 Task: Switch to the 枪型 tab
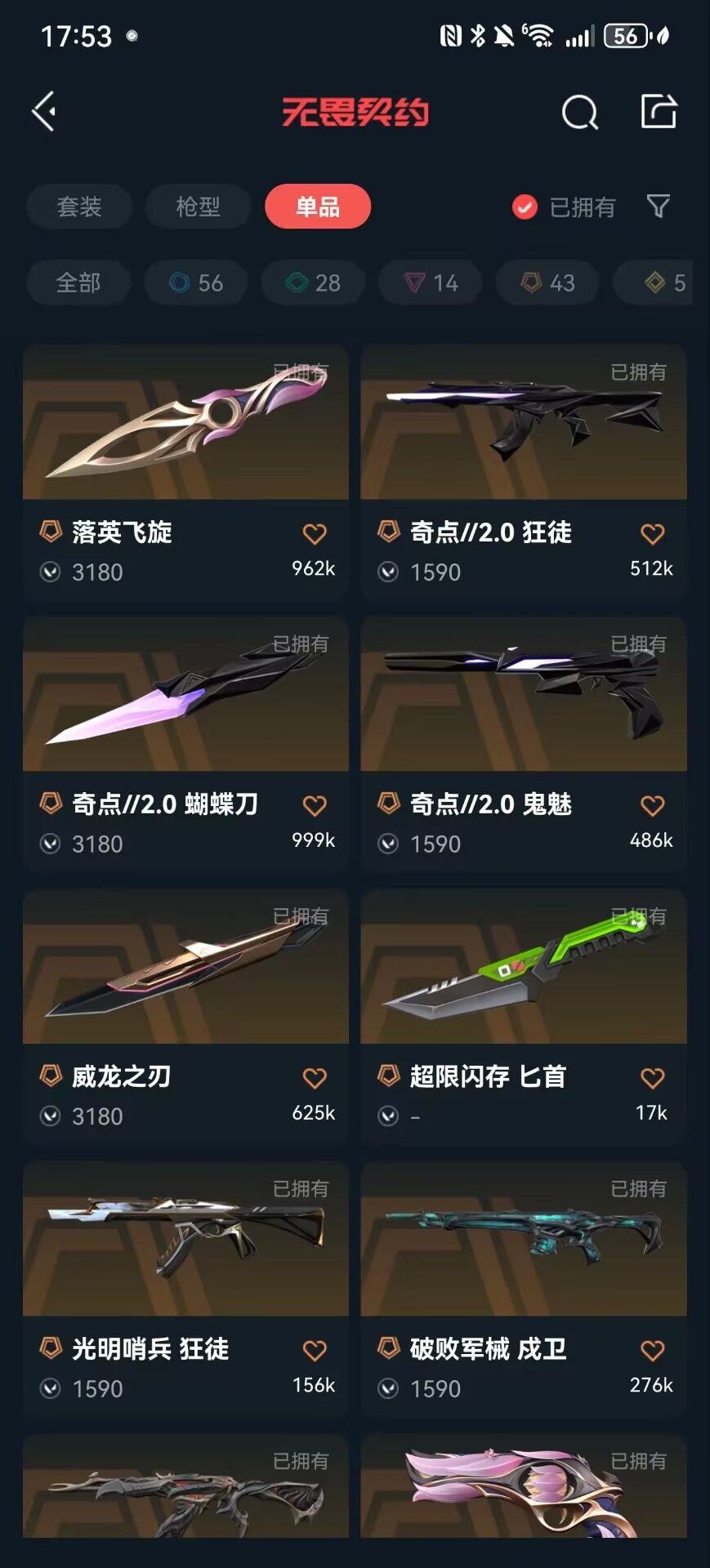198,207
